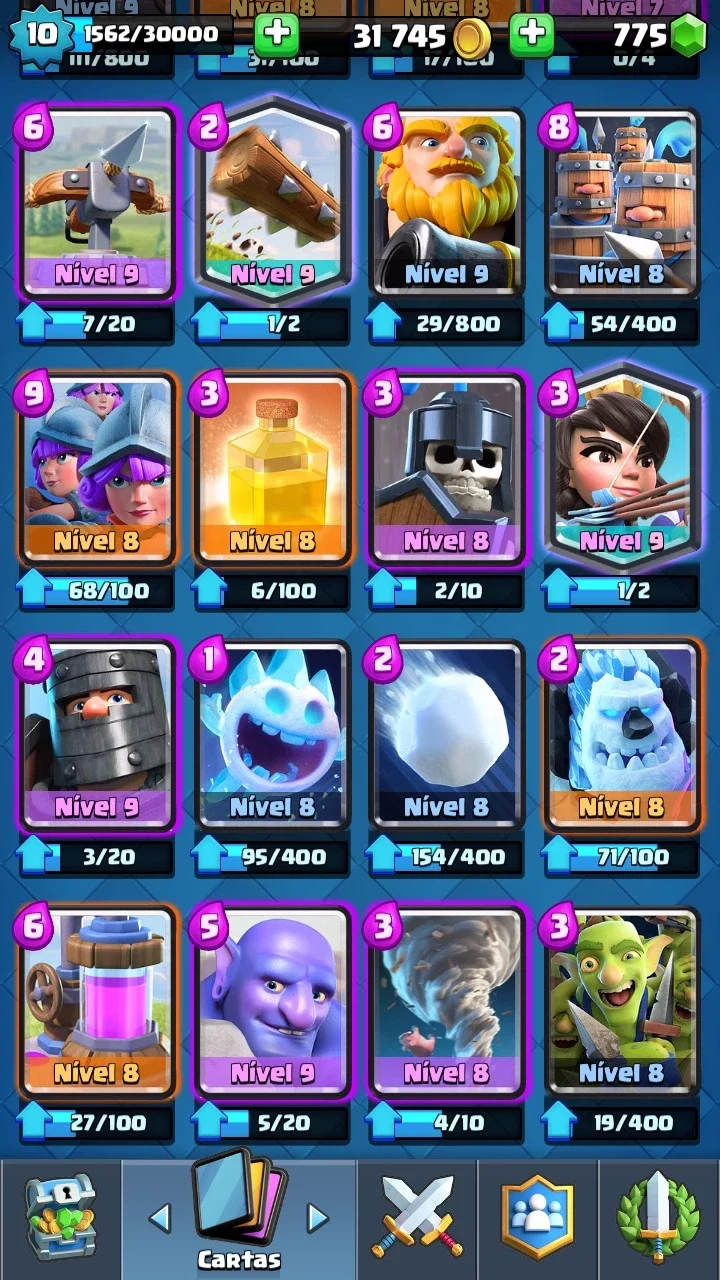The height and width of the screenshot is (1280, 720).
Task: Open the Mega Knight card showing 3/20
Action: coord(97,737)
